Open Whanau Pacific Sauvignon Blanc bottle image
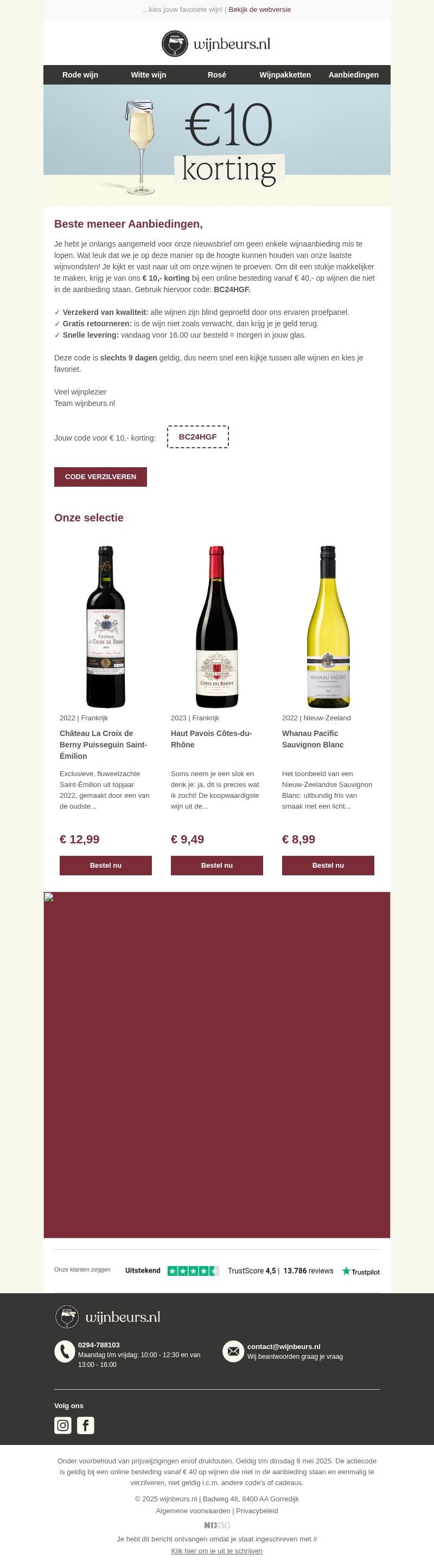Image resolution: width=434 pixels, height=1568 pixels. click(x=327, y=627)
